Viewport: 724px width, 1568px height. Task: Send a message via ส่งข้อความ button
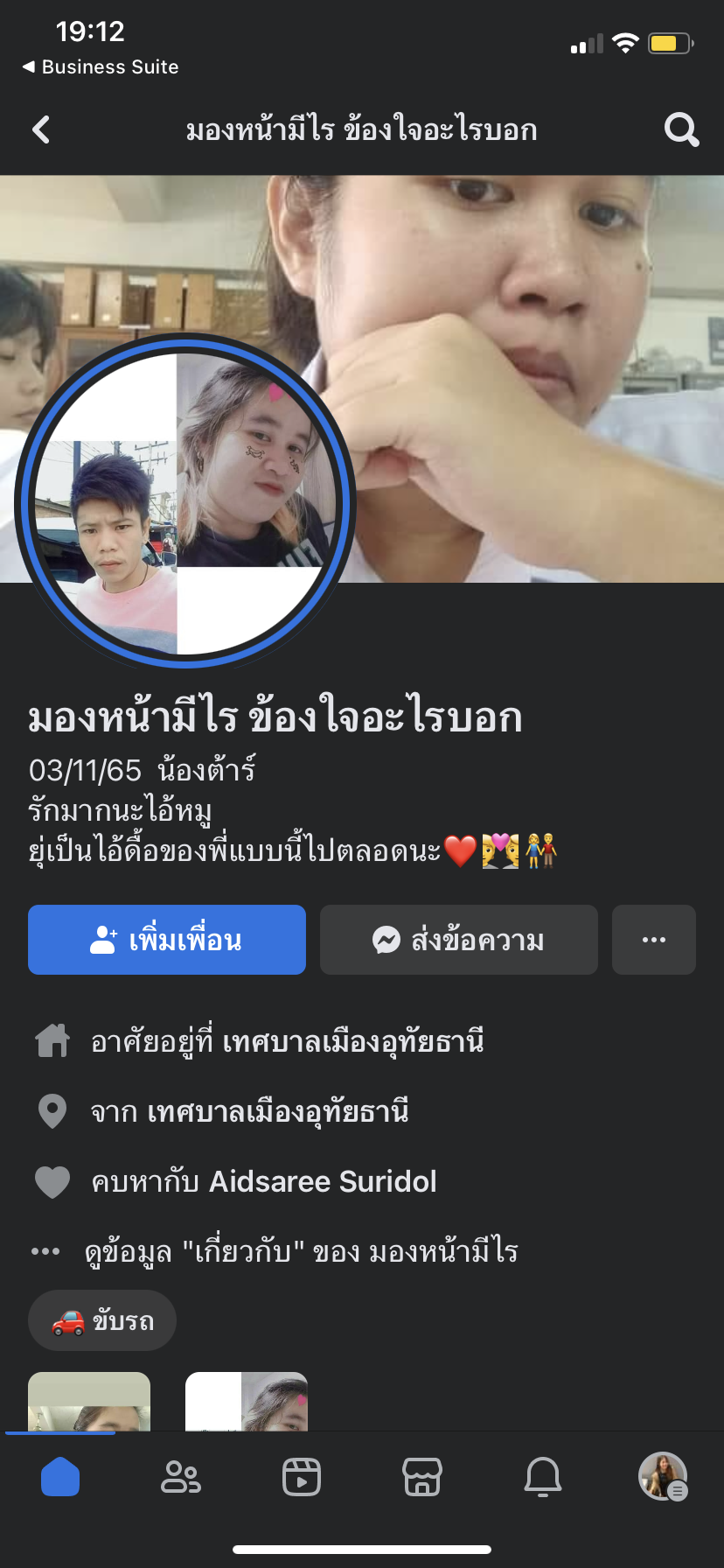(x=458, y=940)
